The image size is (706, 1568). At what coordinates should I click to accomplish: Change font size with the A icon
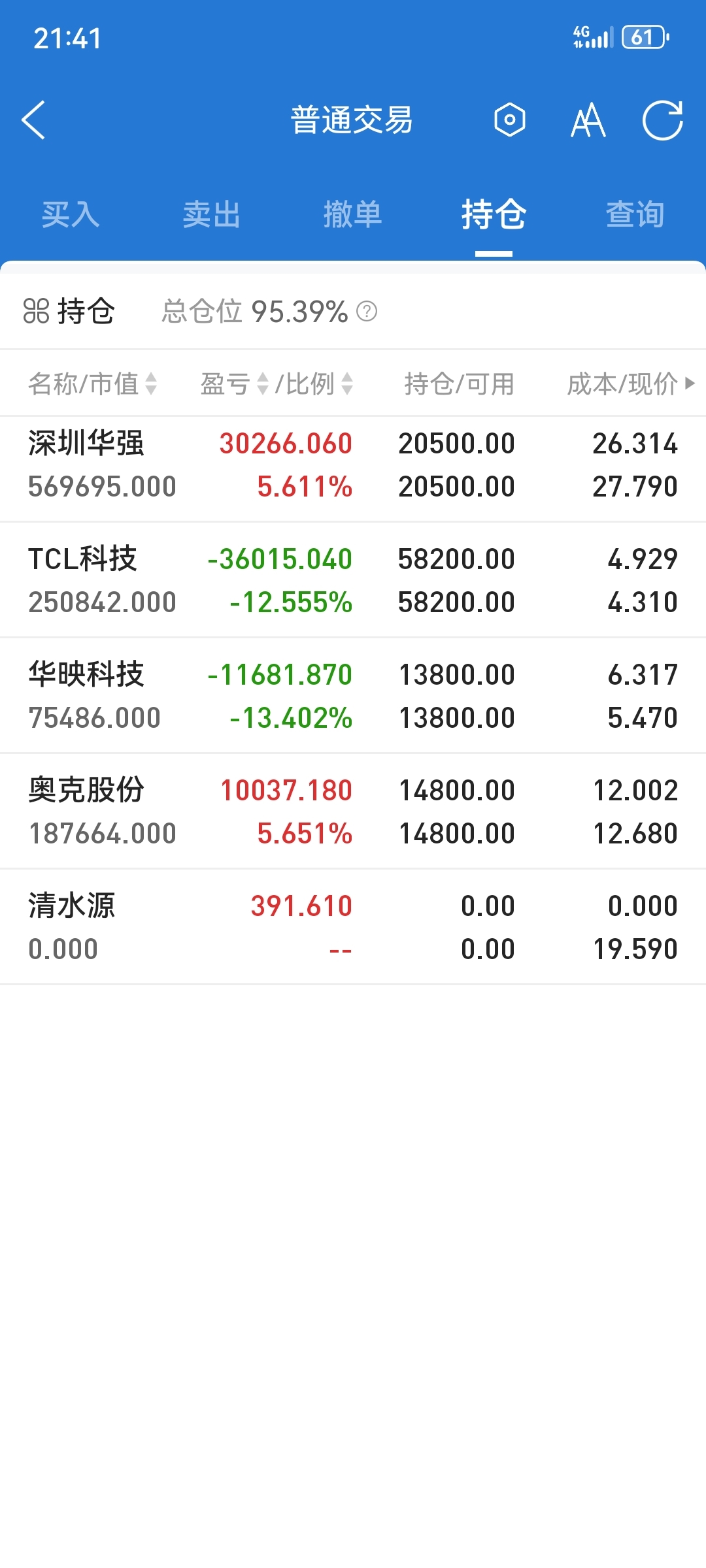coord(588,120)
